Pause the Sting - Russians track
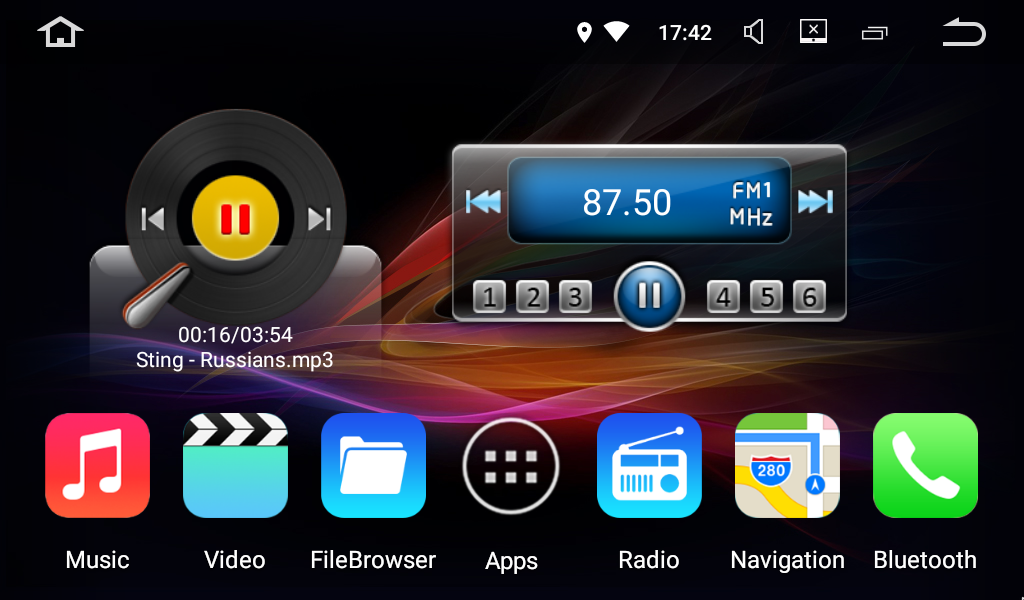 (x=235, y=219)
